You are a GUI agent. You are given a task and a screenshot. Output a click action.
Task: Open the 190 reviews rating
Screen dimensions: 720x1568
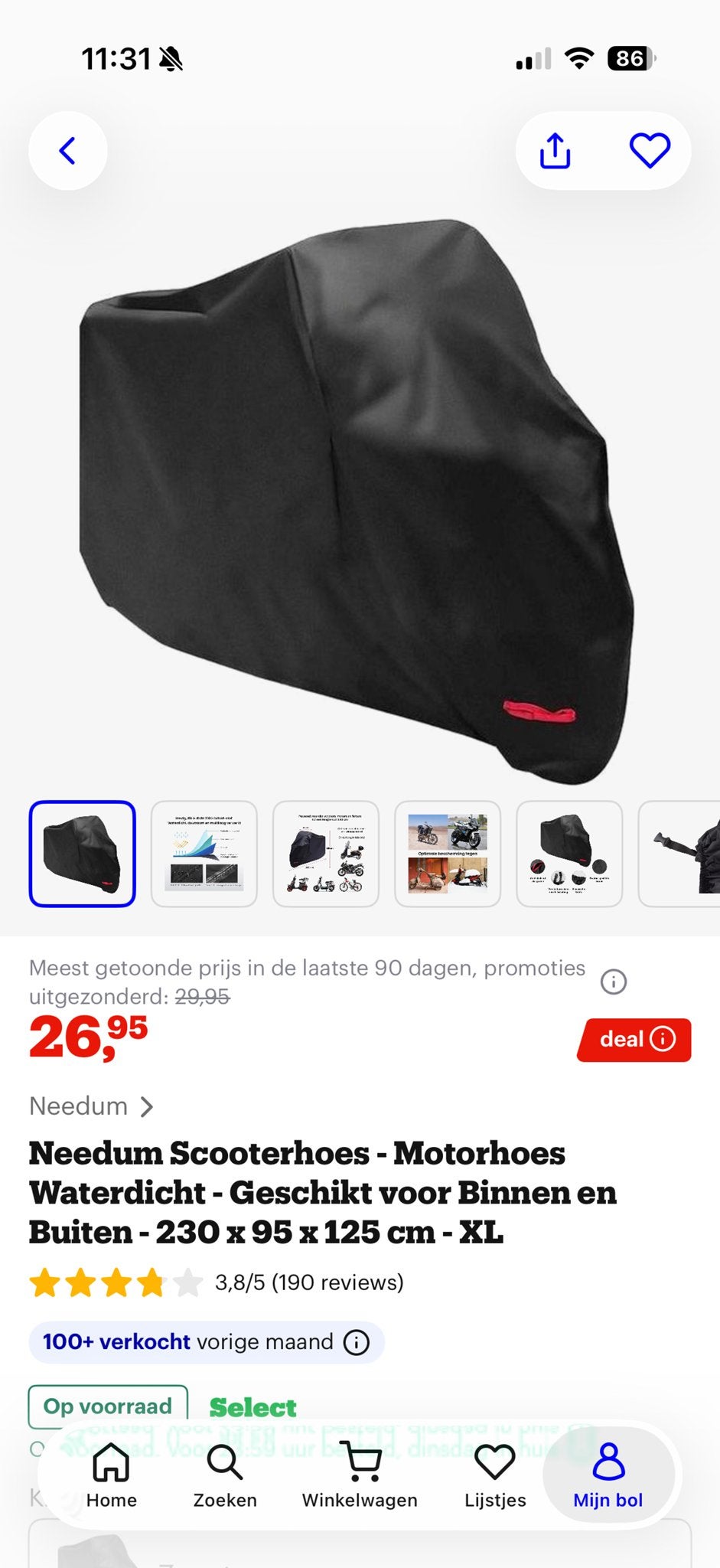point(217,1282)
